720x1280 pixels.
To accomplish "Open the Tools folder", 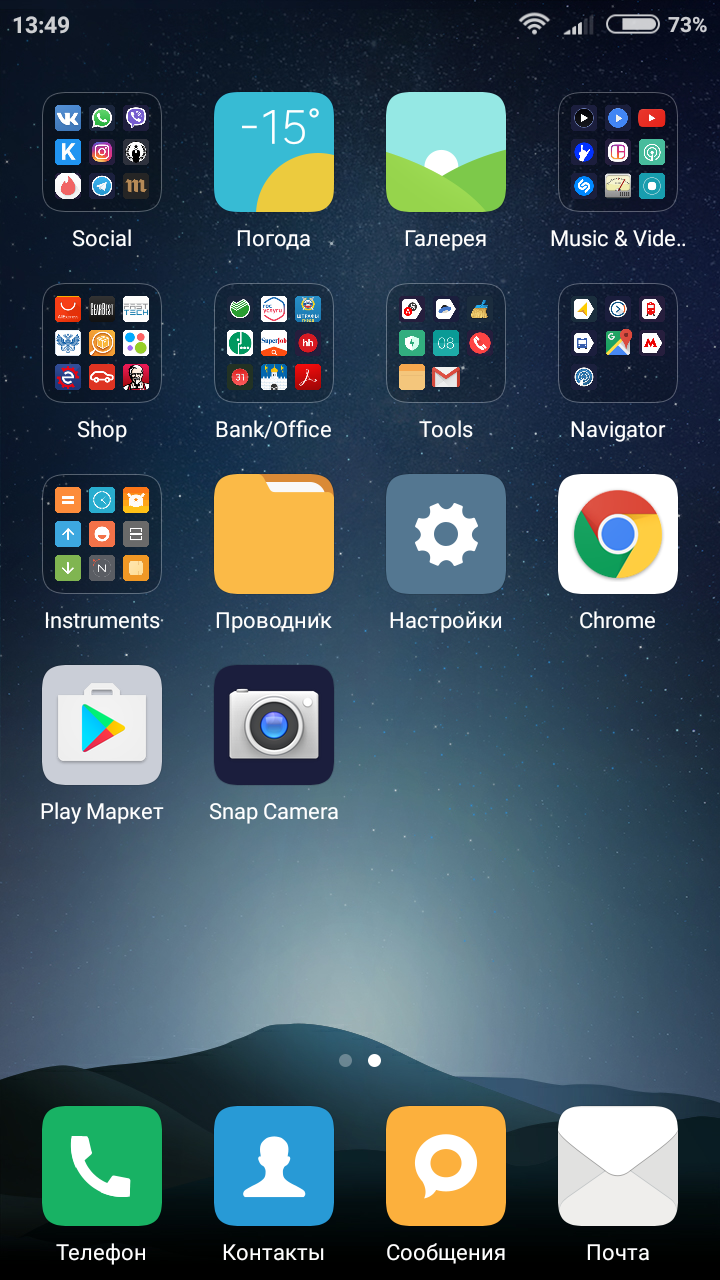I will (x=446, y=343).
